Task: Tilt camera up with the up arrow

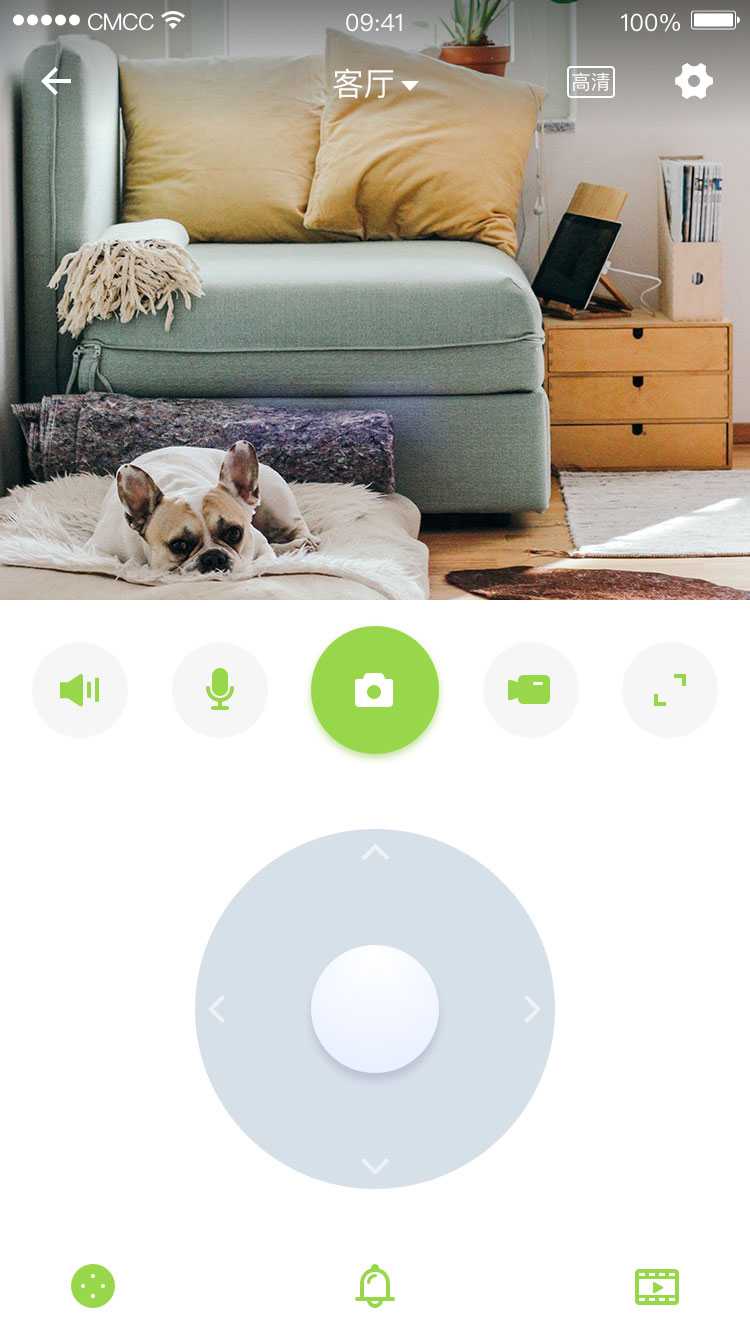Action: coord(375,853)
